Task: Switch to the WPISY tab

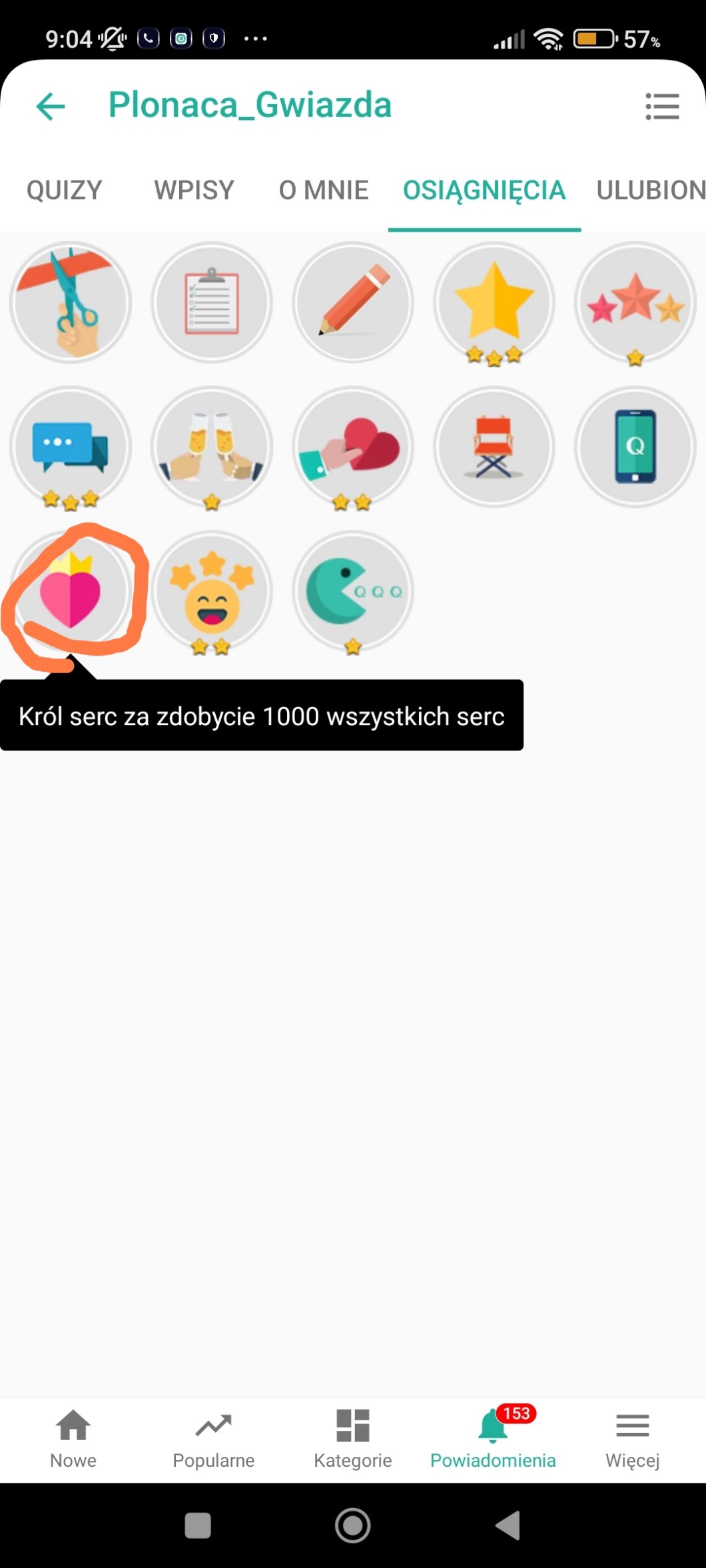Action: [194, 190]
